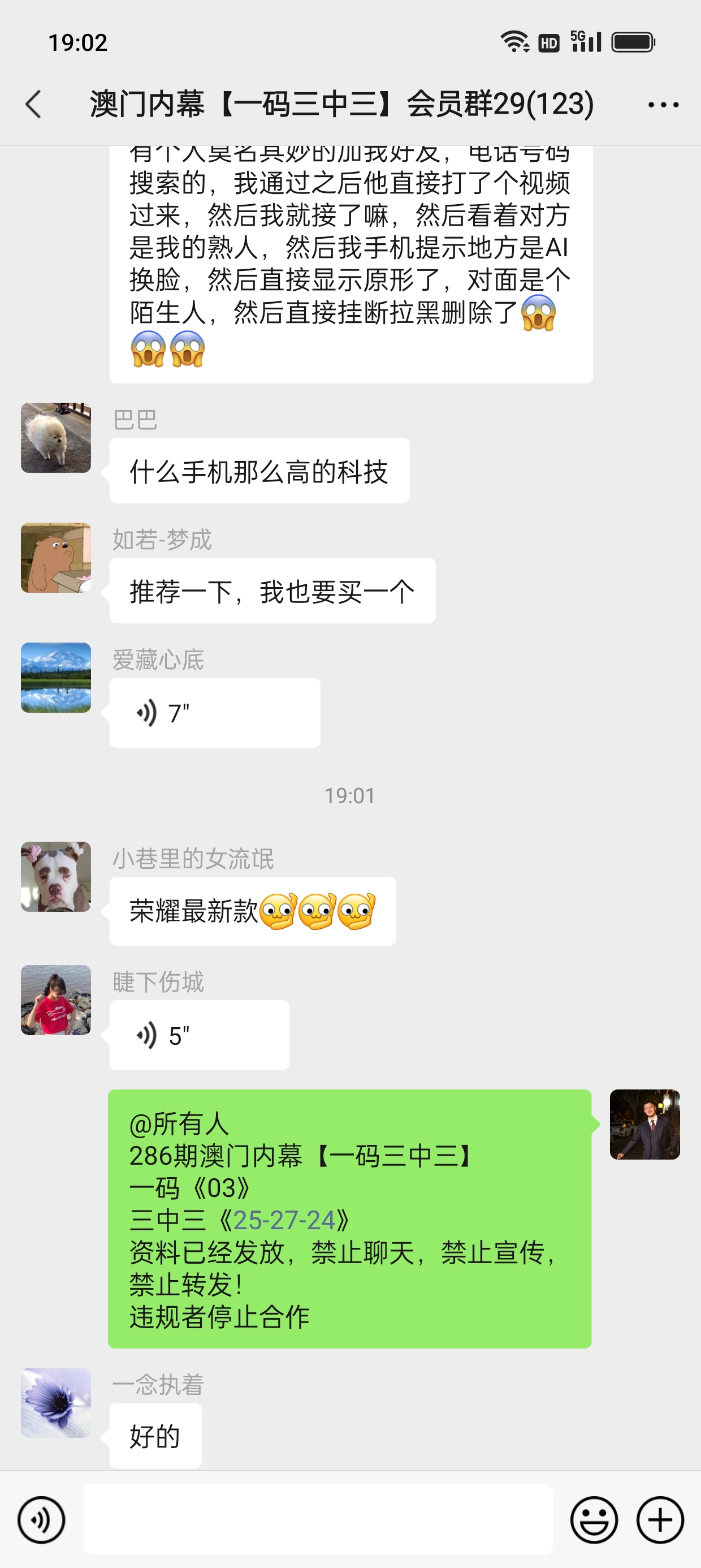This screenshot has width=701, height=1568.
Task: Play 睫下伤城's 5-second voice message
Action: [x=199, y=1035]
